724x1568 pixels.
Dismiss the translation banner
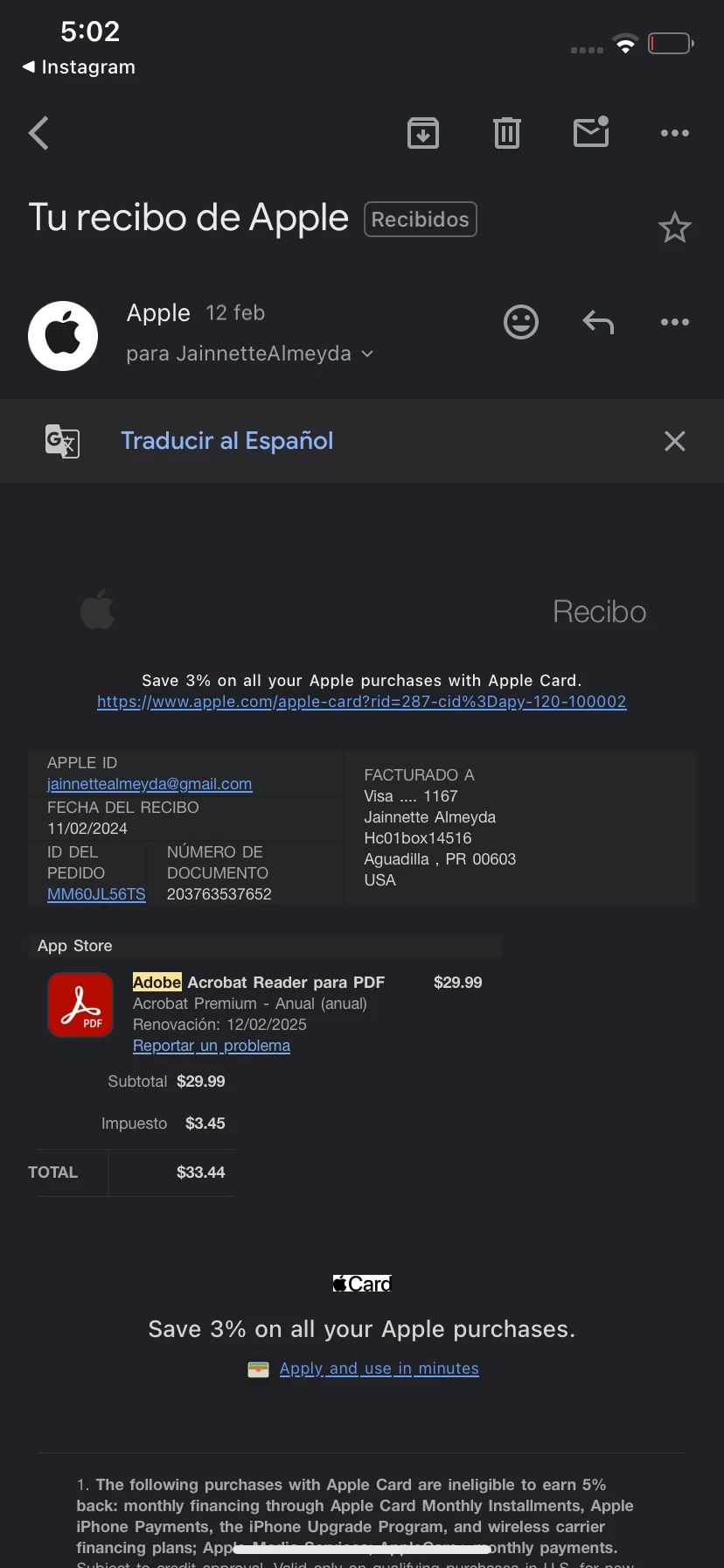[x=674, y=441]
